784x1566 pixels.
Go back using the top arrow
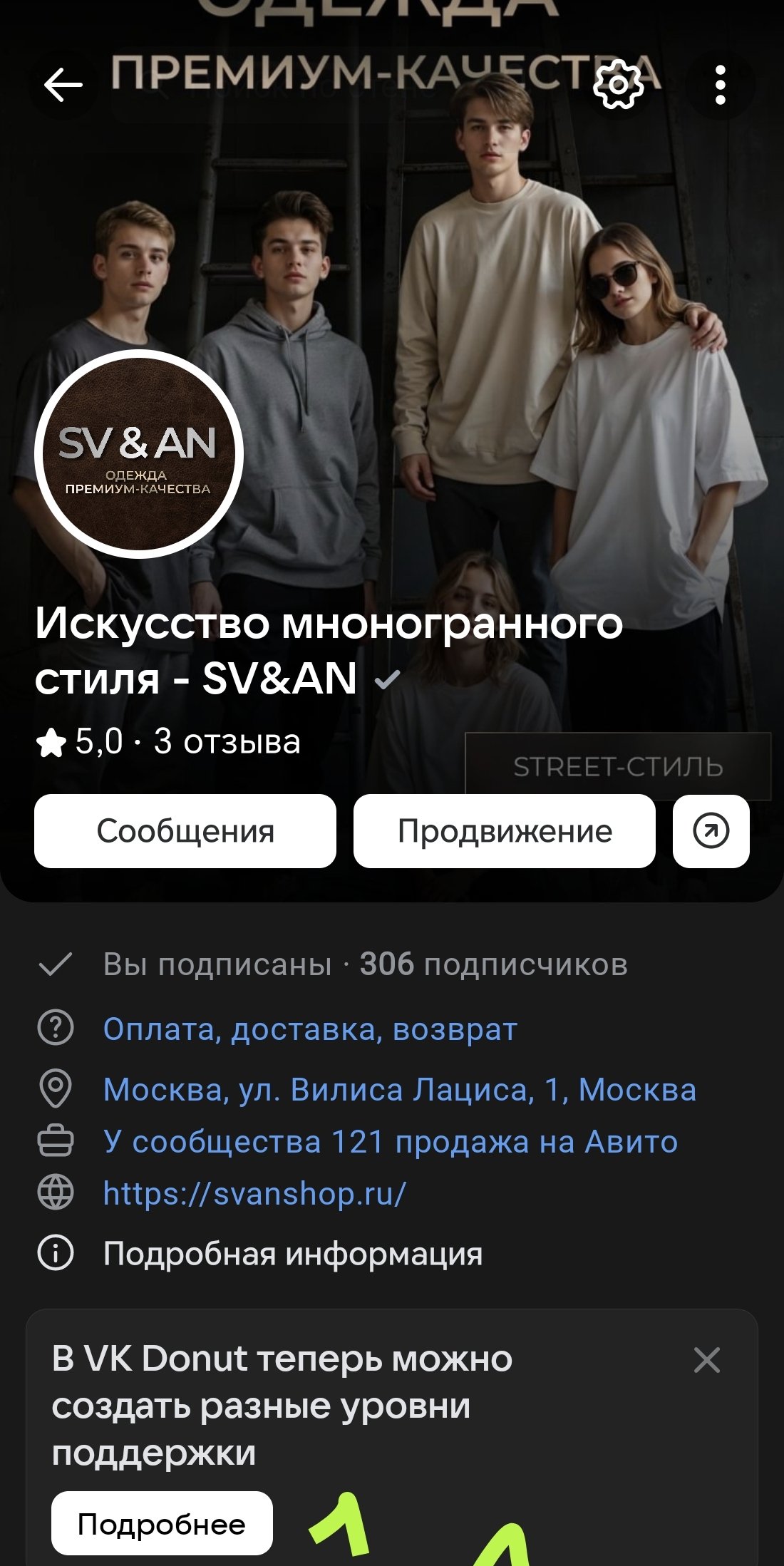63,85
